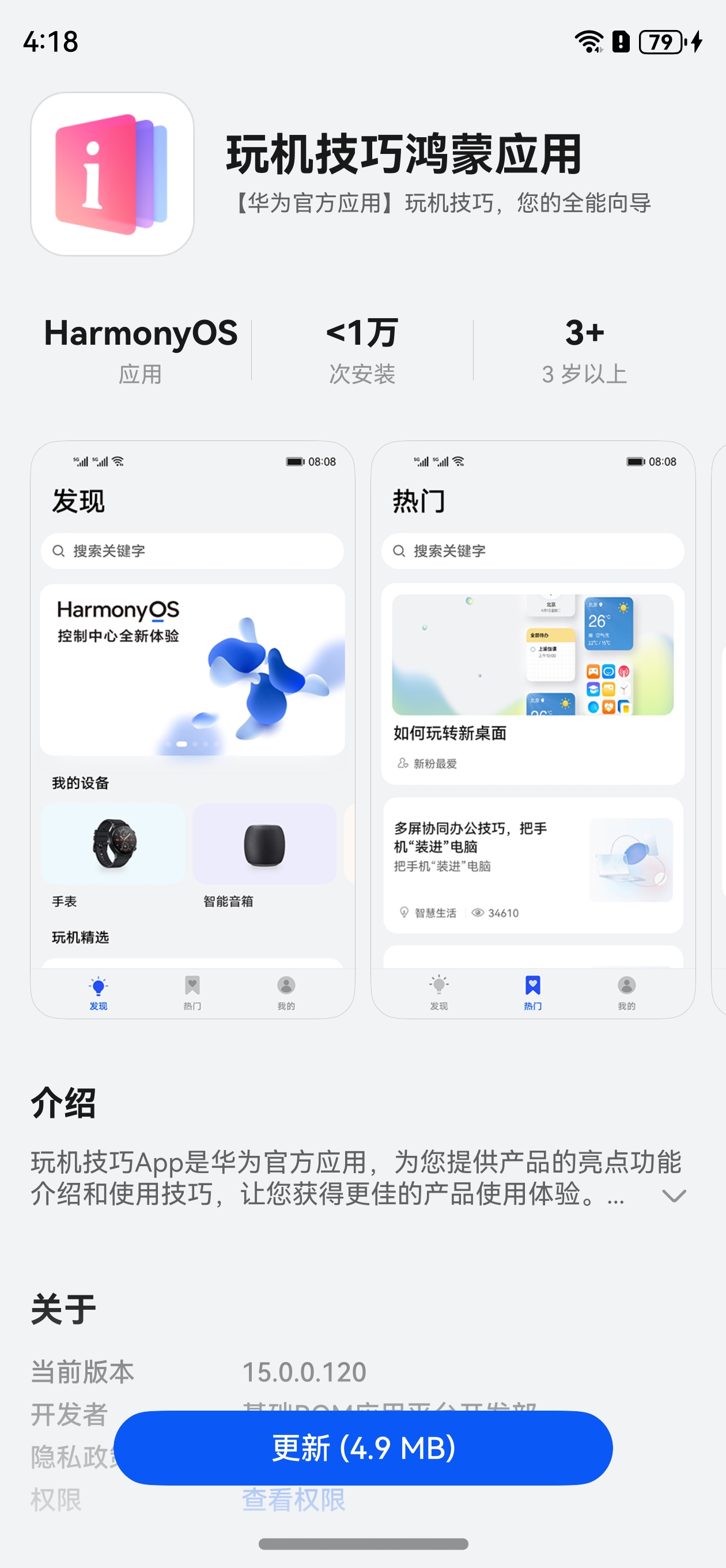Open the 热门 screenshot preview
The width and height of the screenshot is (726, 1568).
[532, 729]
